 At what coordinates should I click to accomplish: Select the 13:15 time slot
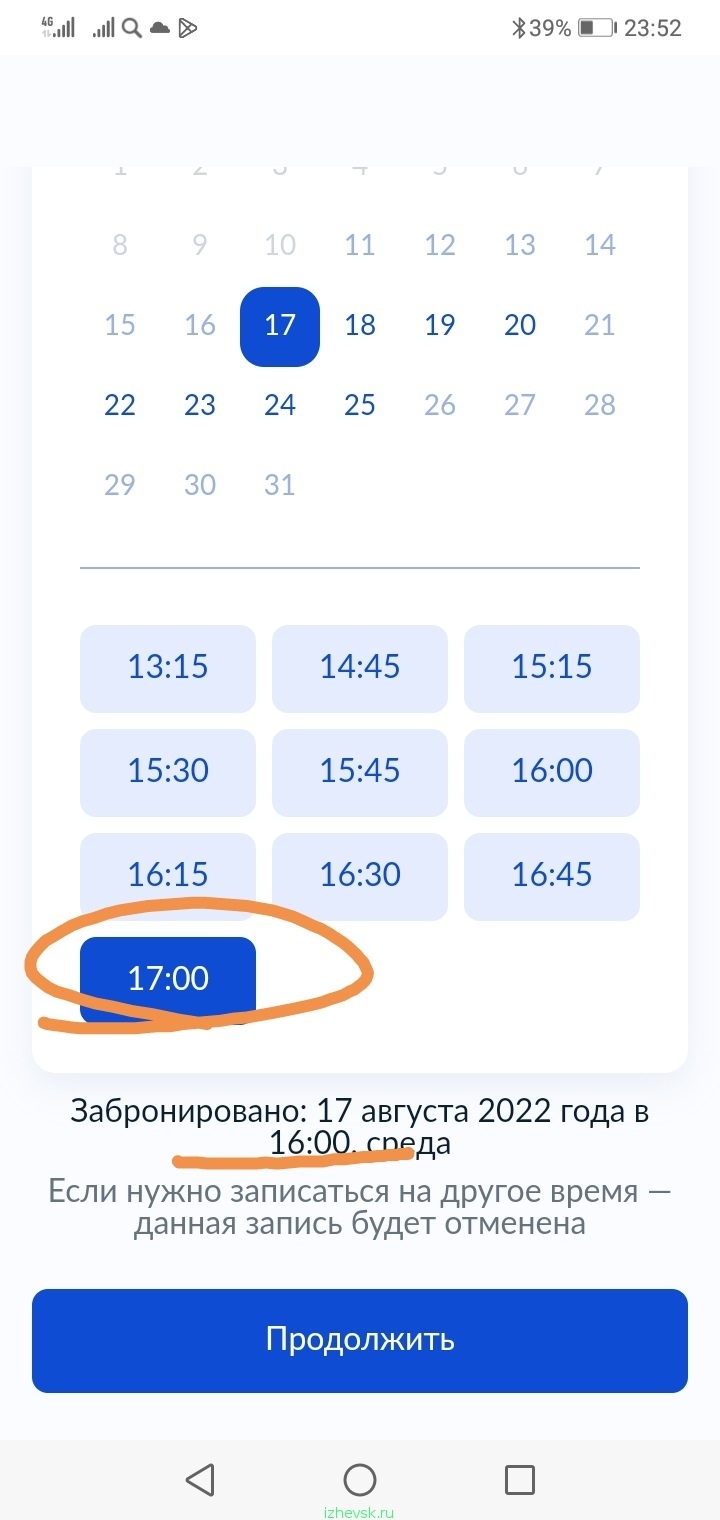pos(168,668)
